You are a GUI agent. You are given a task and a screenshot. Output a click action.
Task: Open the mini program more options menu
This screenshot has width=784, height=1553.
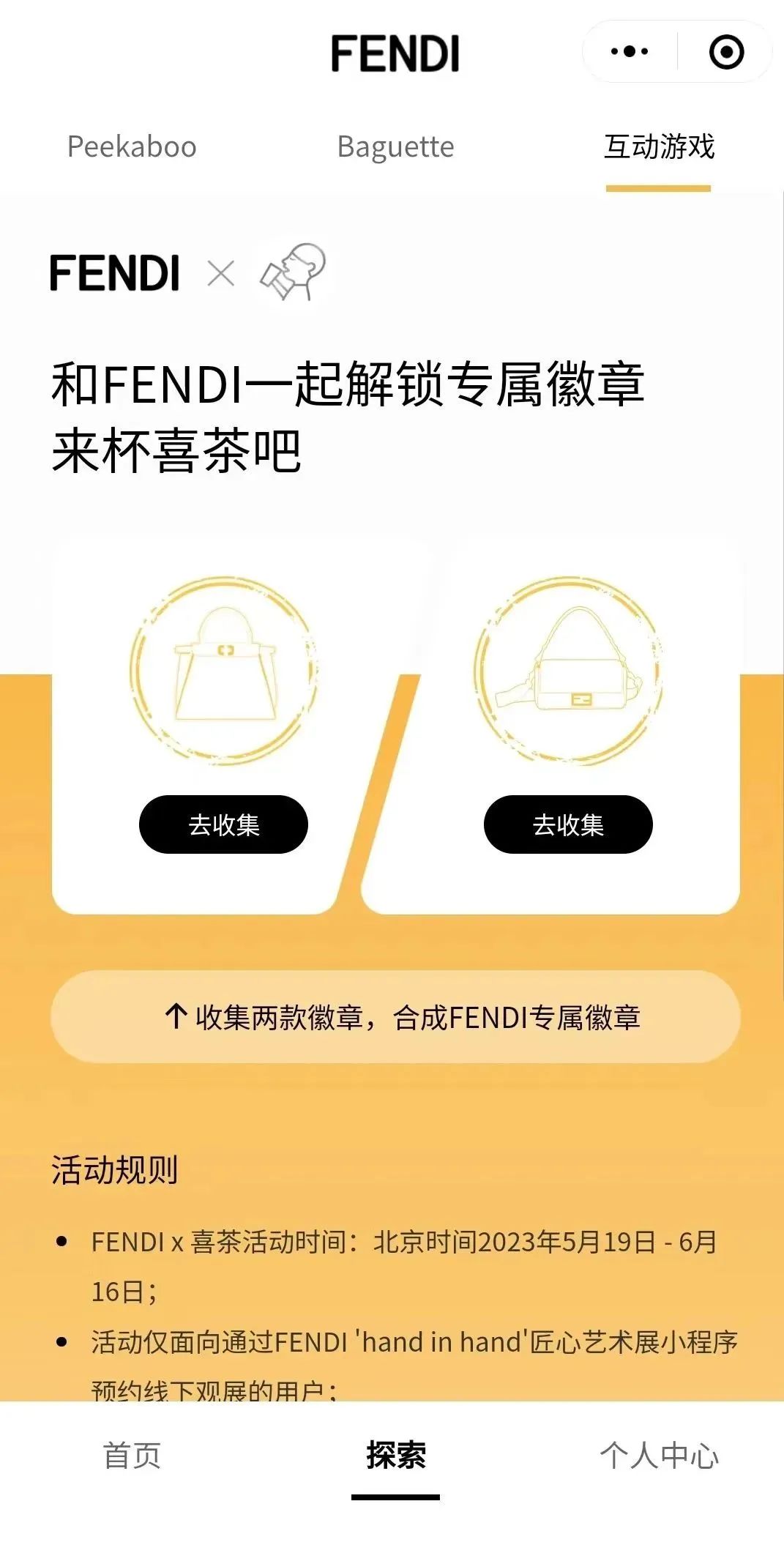(630, 52)
